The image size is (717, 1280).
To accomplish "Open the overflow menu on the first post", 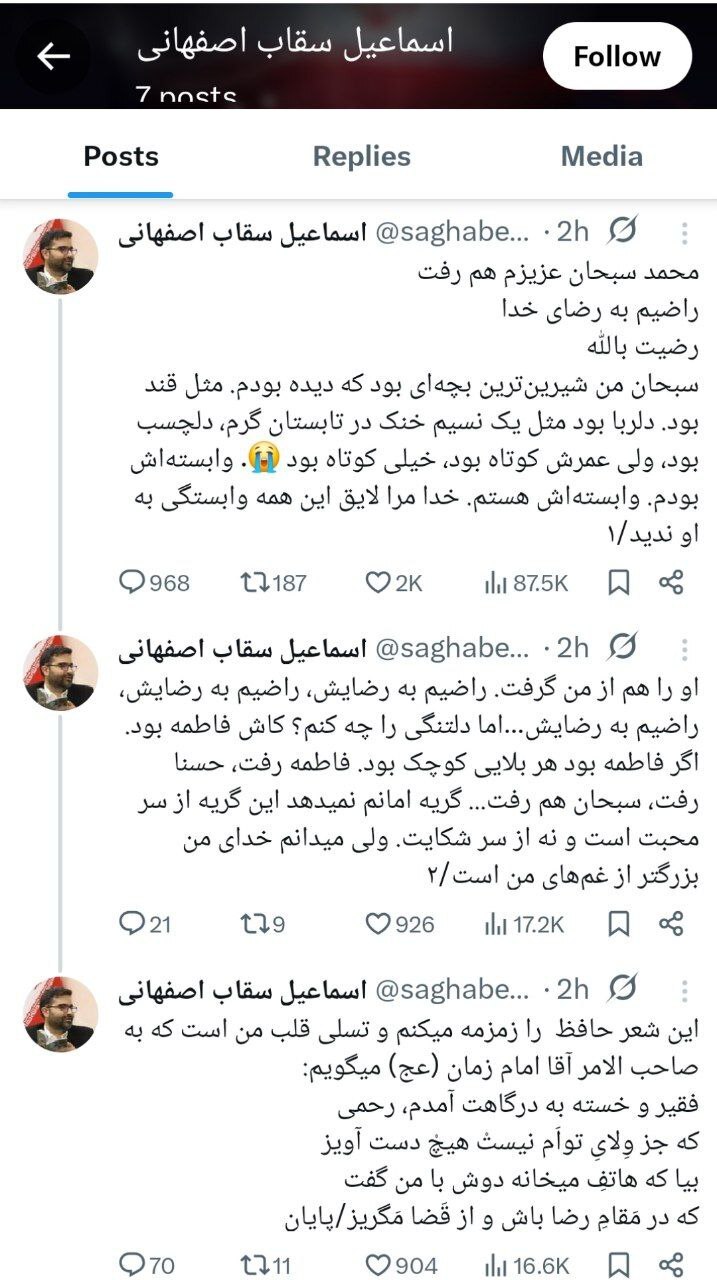I will pyautogui.click(x=685, y=234).
